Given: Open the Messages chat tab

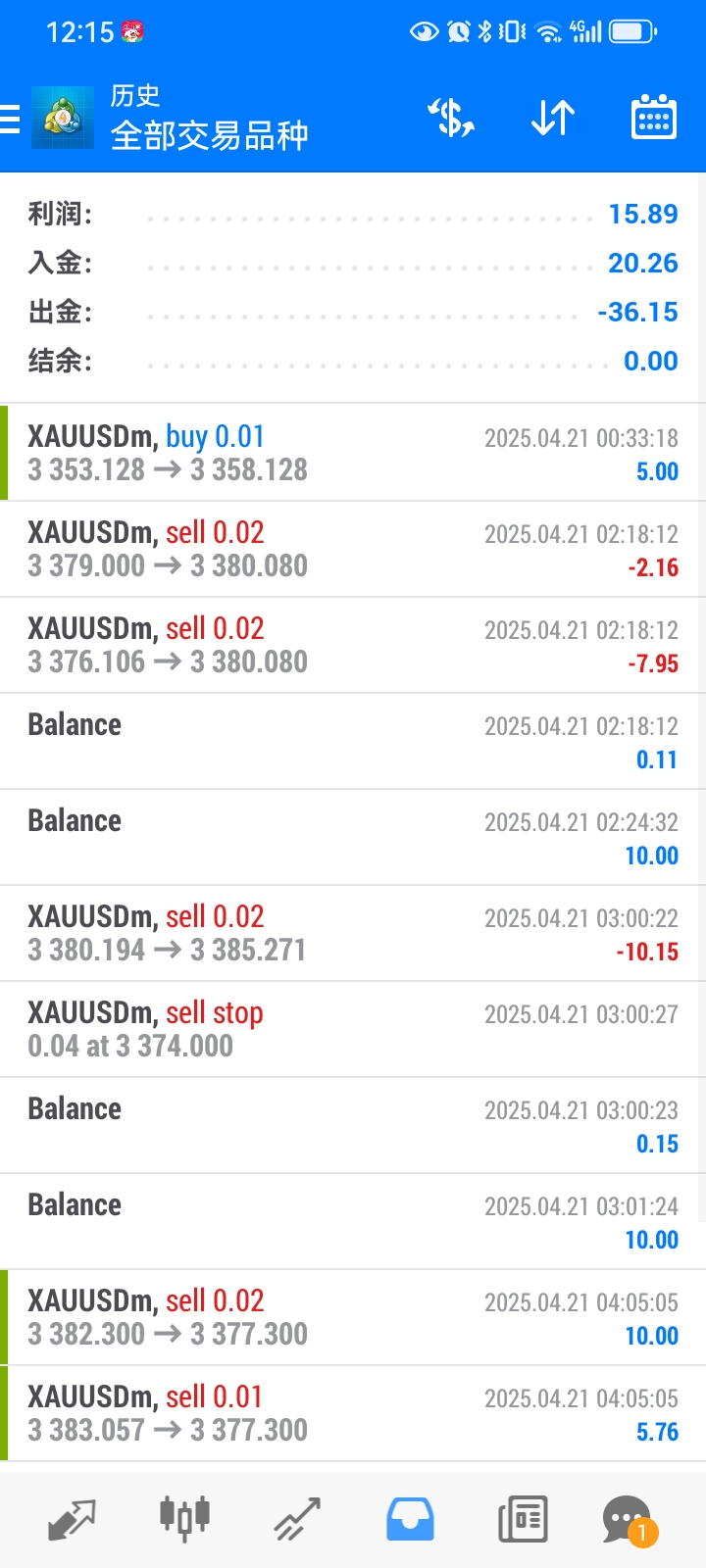Looking at the screenshot, I should 630,1521.
